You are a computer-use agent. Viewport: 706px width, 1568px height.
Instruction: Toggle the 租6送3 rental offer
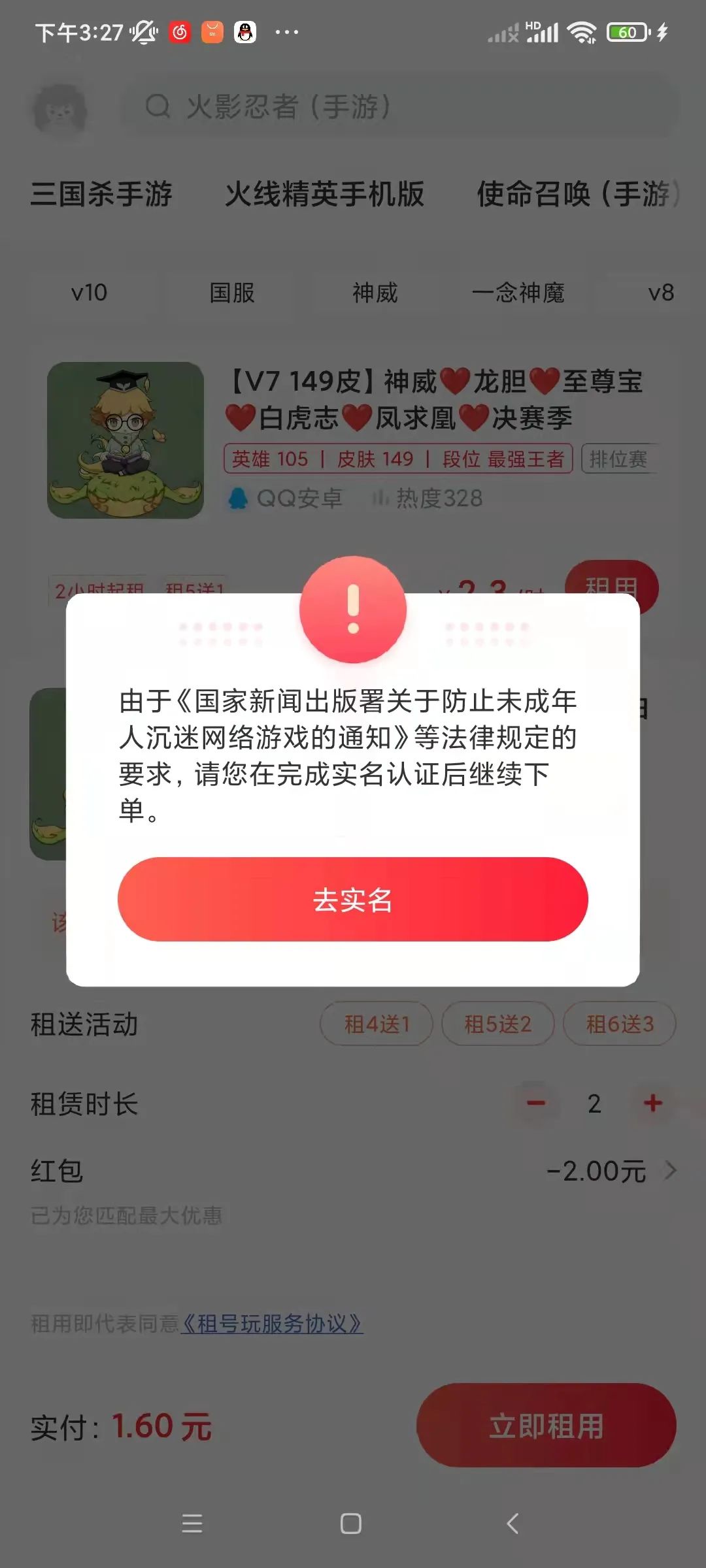620,1024
